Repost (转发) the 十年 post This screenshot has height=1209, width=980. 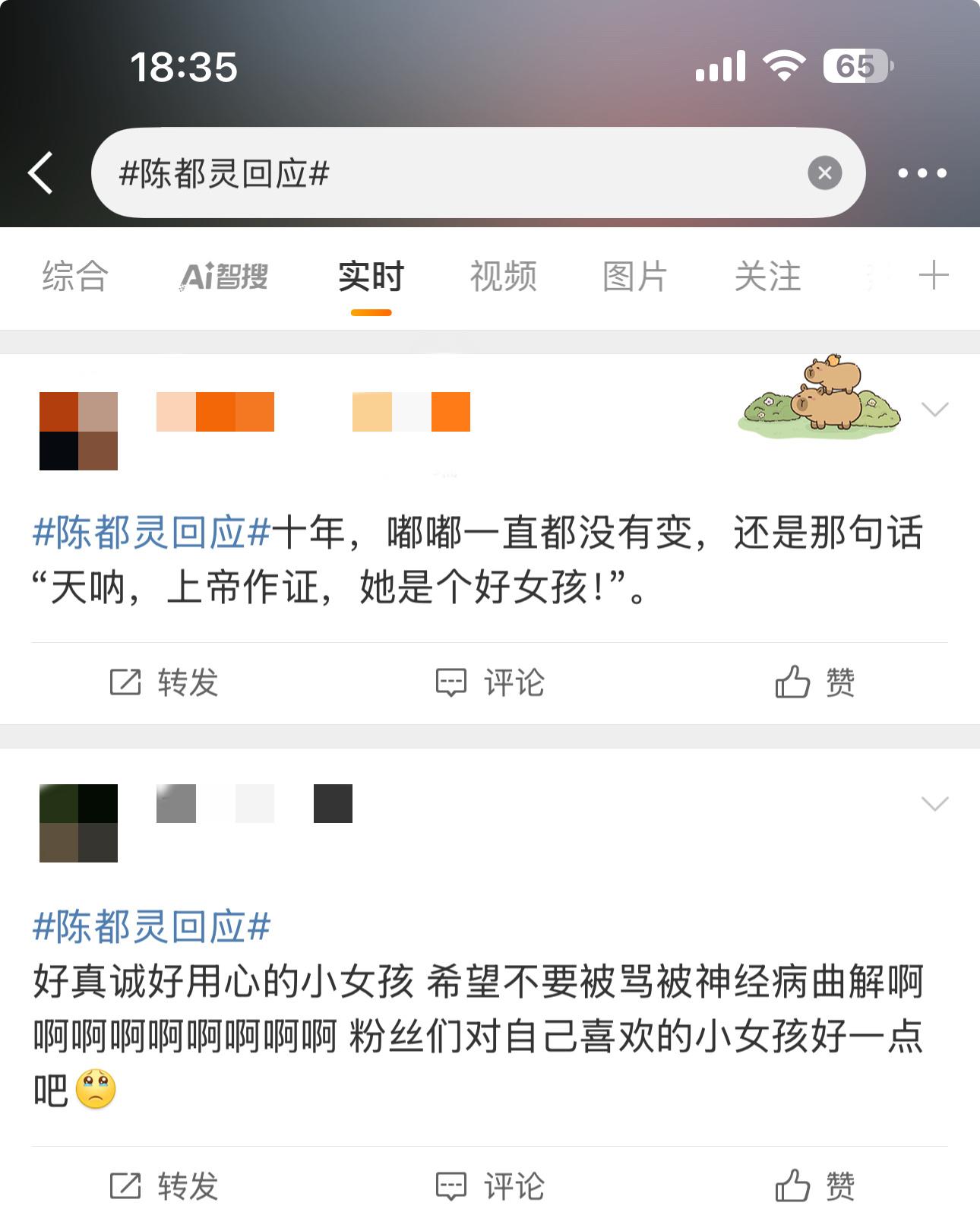click(164, 682)
